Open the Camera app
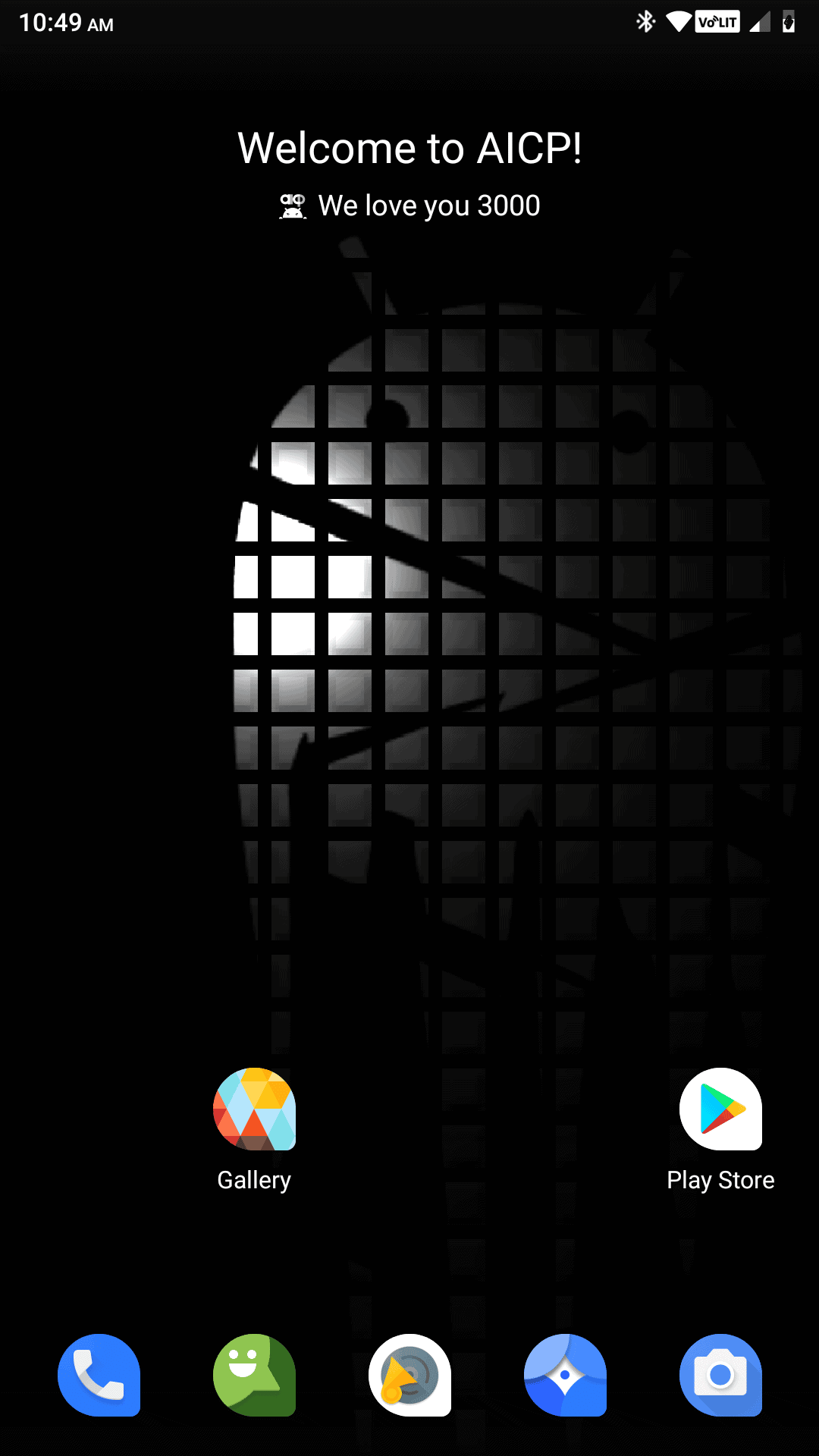819x1456 pixels. point(720,1375)
